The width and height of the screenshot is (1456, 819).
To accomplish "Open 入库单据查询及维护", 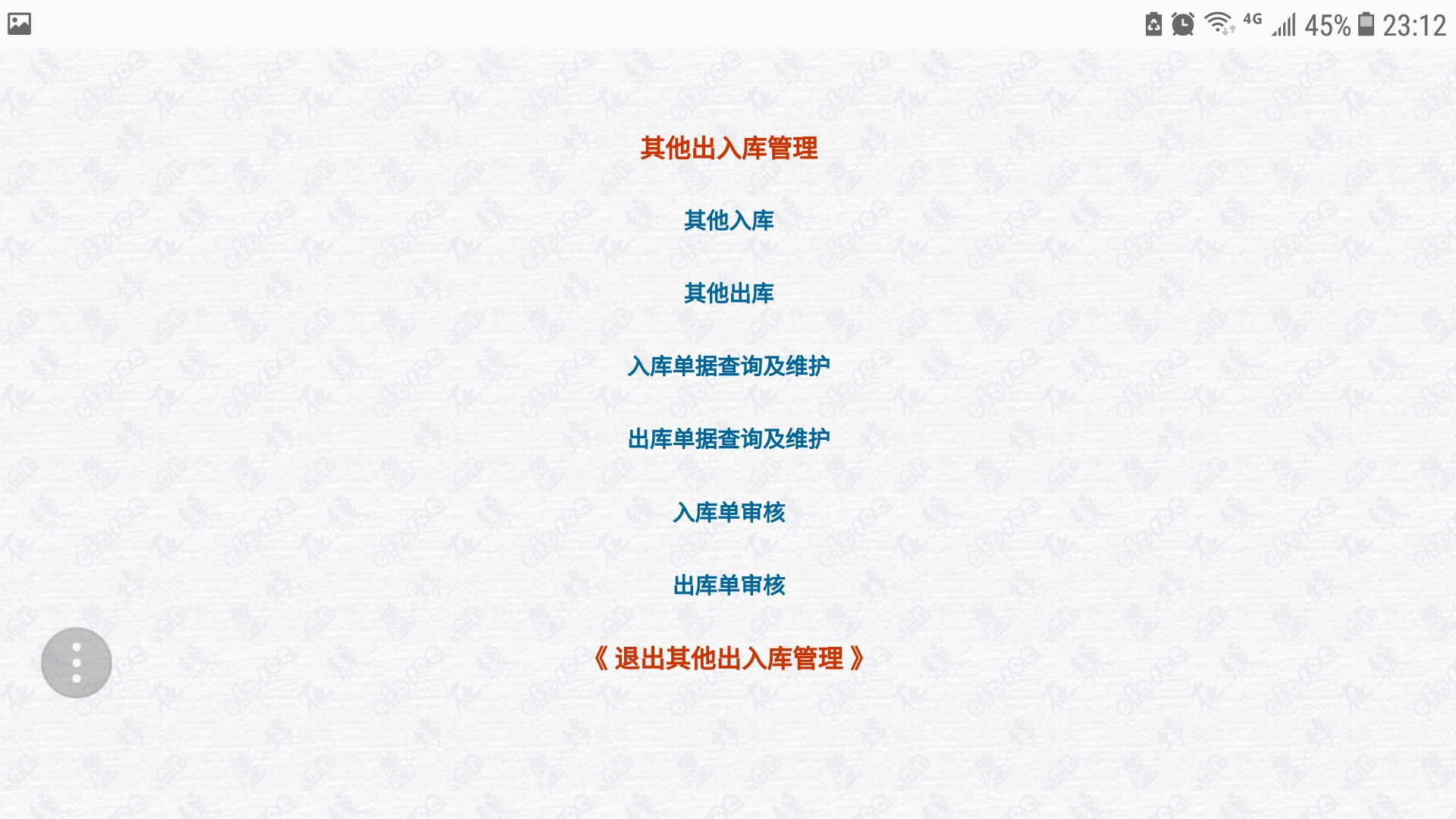I will [x=728, y=366].
